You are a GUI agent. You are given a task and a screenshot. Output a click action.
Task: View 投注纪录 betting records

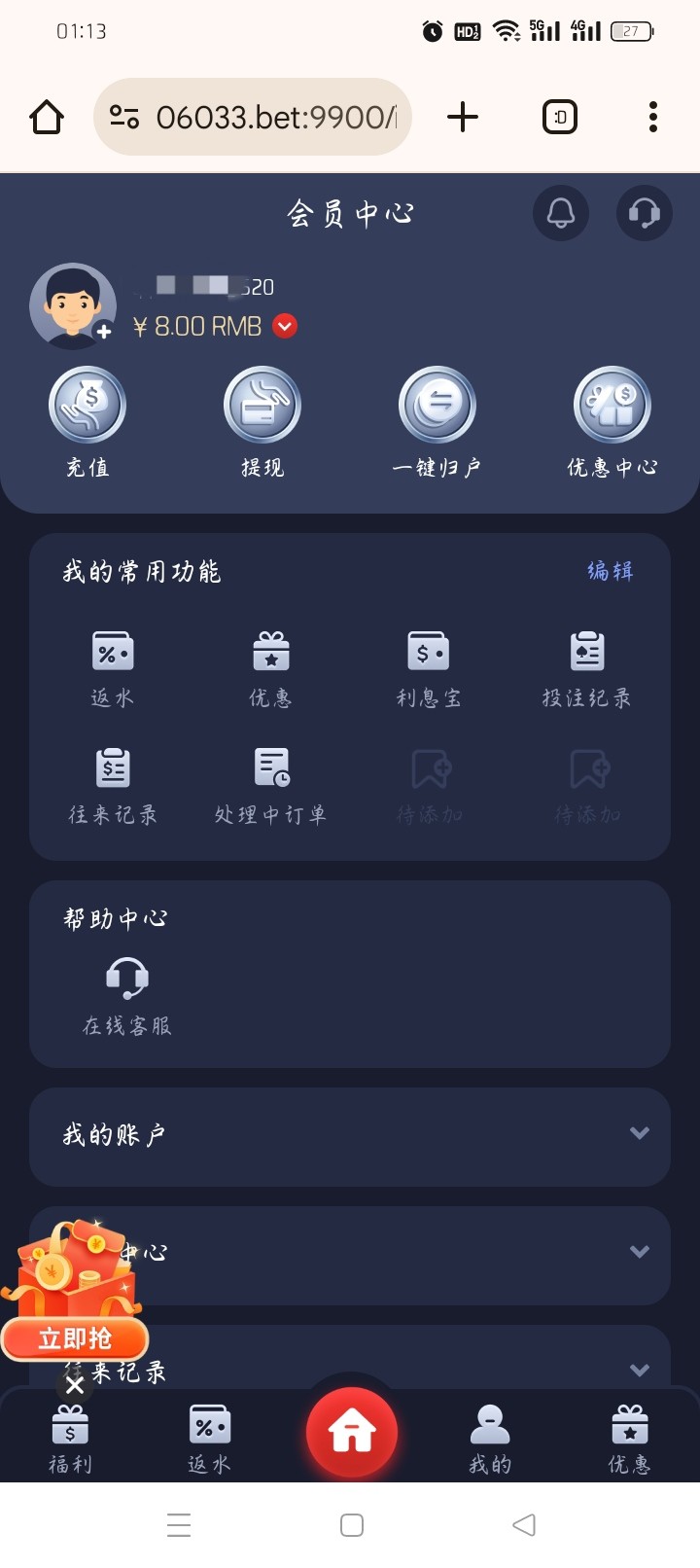click(x=586, y=668)
